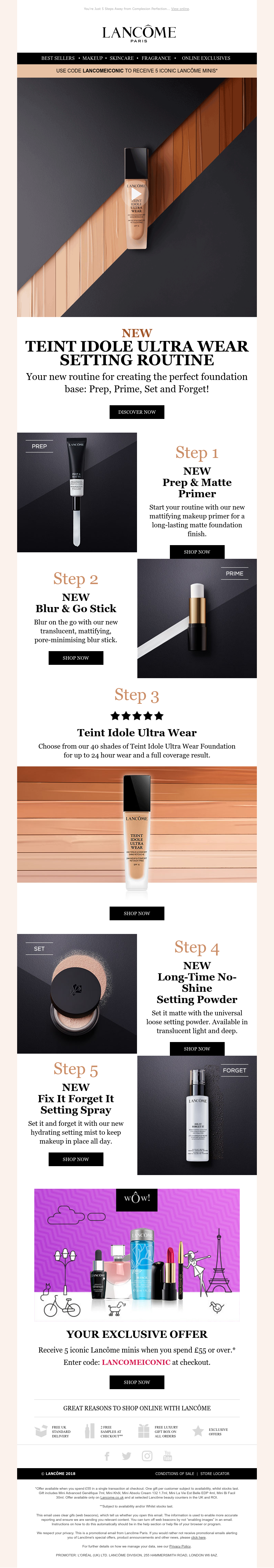Open Lancôme's YouTube channel
The height and width of the screenshot is (1568, 274).
pos(167,1456)
